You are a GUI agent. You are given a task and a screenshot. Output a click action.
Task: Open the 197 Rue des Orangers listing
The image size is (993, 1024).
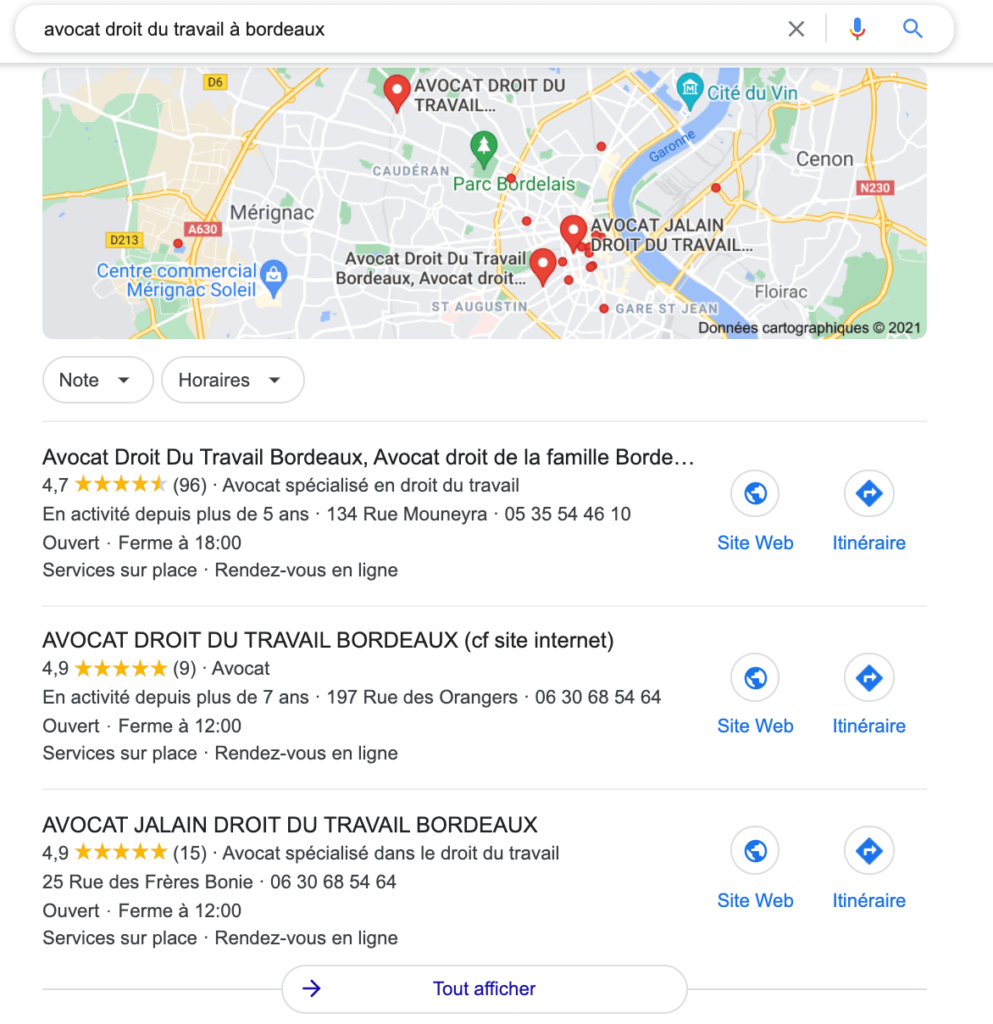tap(327, 640)
